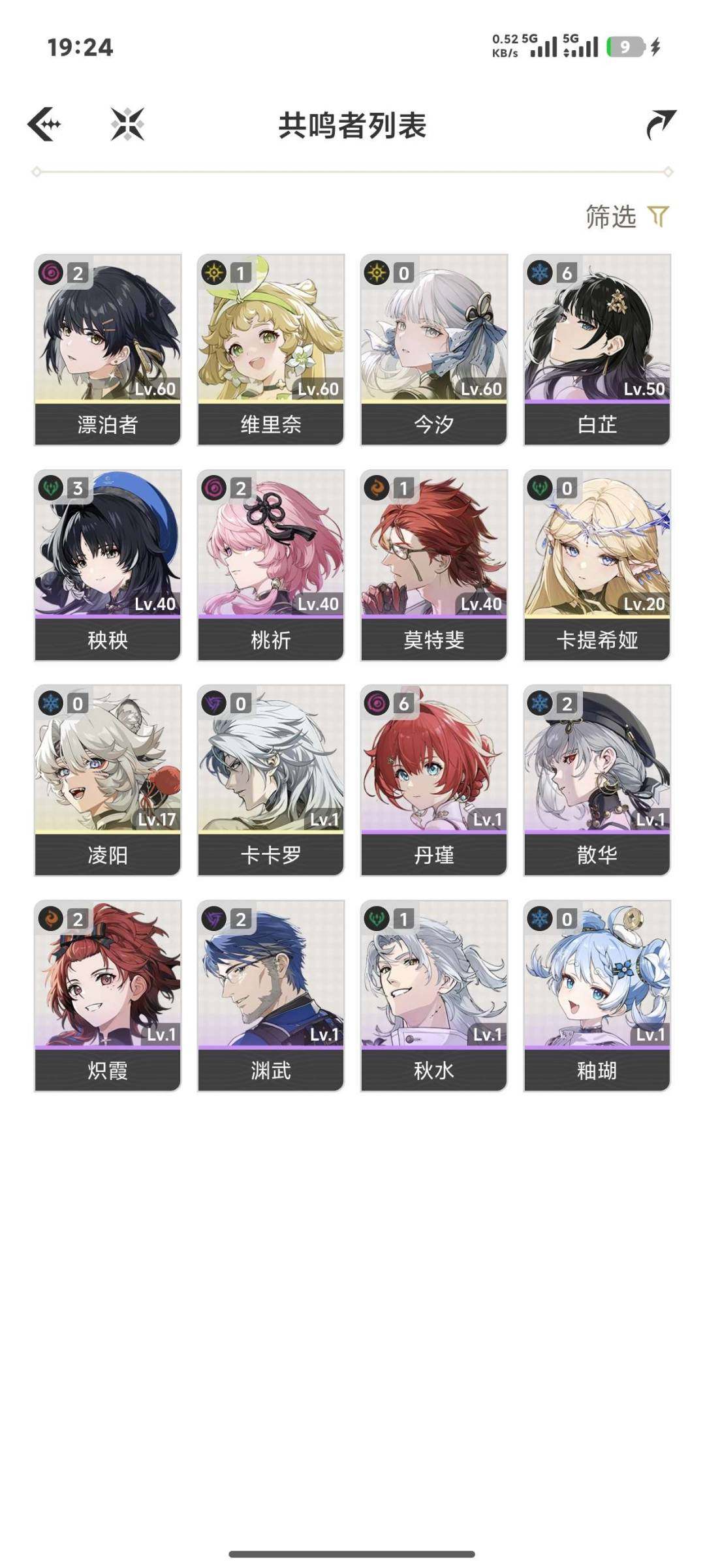Select the 卡卡罗 character card
The height and width of the screenshot is (1568, 705).
pos(271,780)
